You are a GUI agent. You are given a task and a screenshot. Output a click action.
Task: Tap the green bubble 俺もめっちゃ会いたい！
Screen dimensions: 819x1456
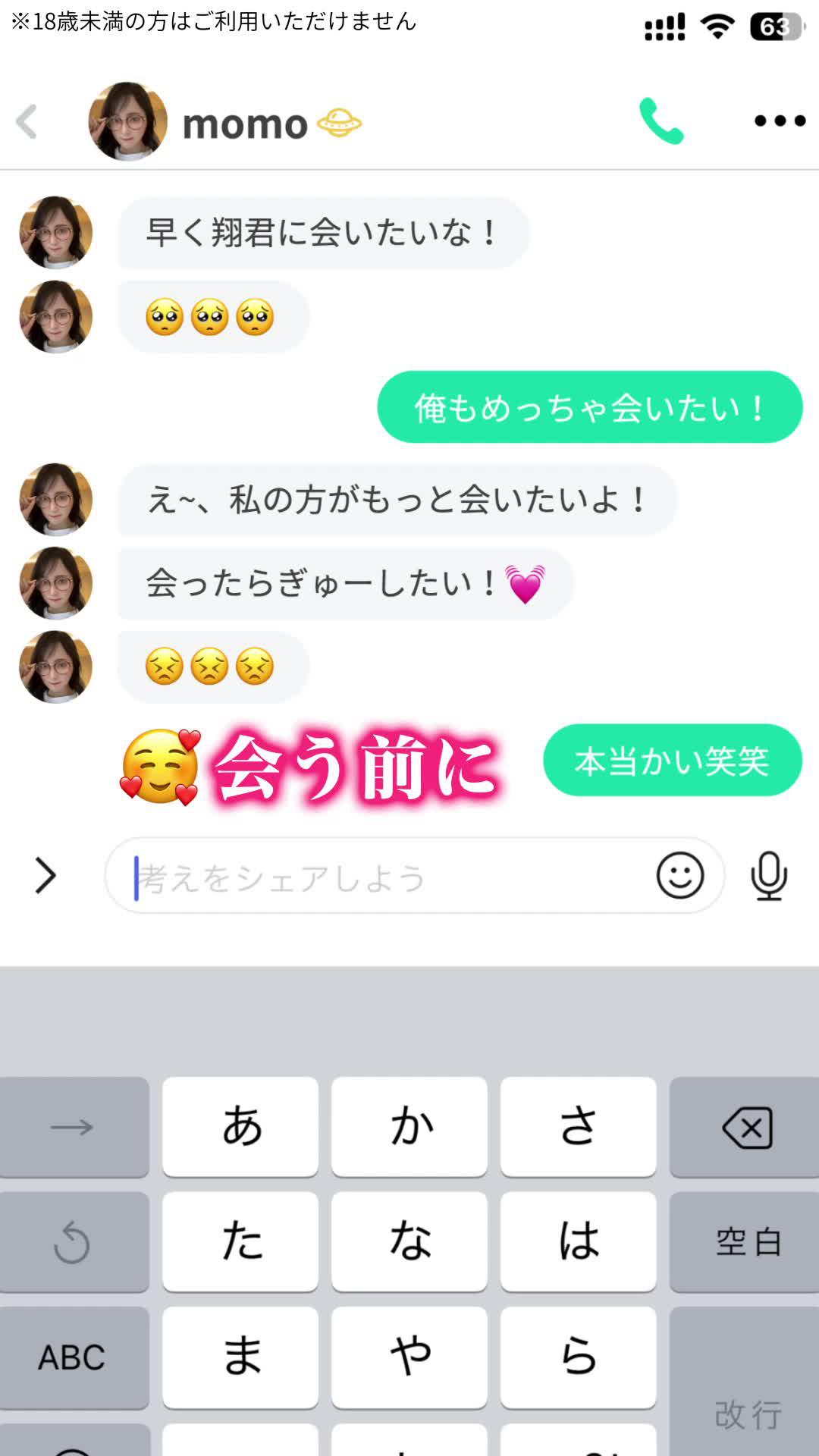[x=589, y=407]
